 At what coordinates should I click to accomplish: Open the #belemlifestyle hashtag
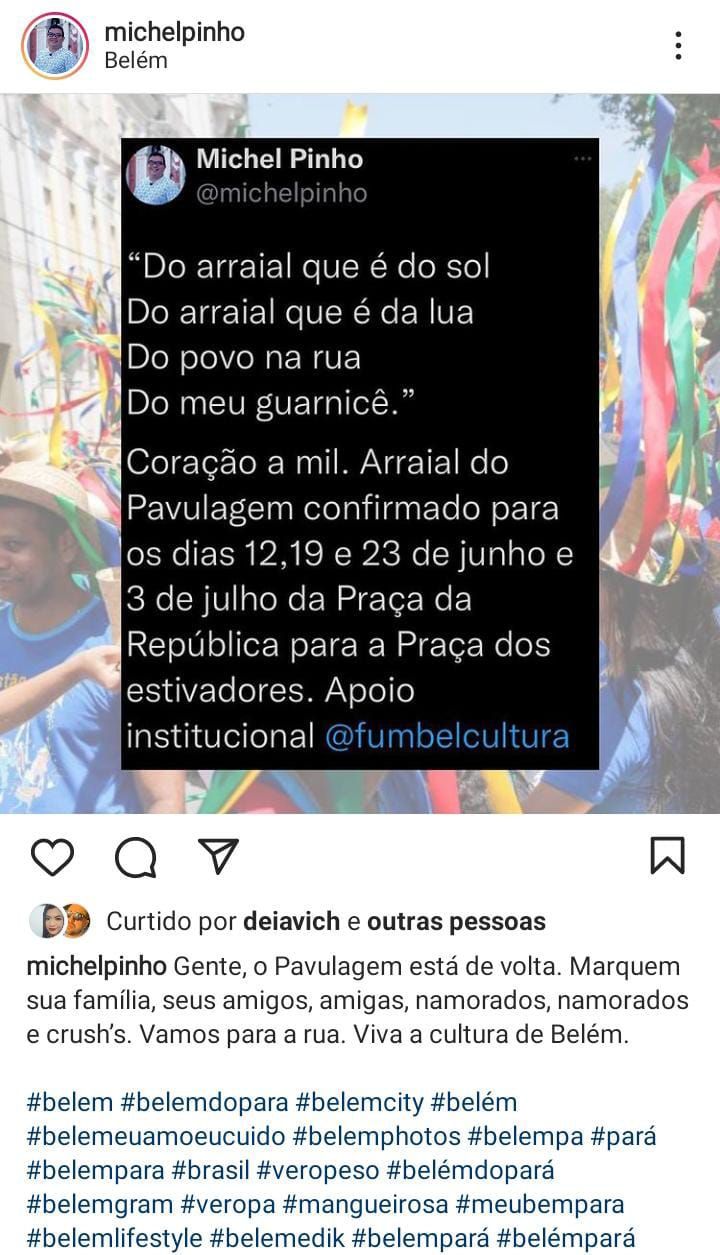click(x=115, y=1237)
